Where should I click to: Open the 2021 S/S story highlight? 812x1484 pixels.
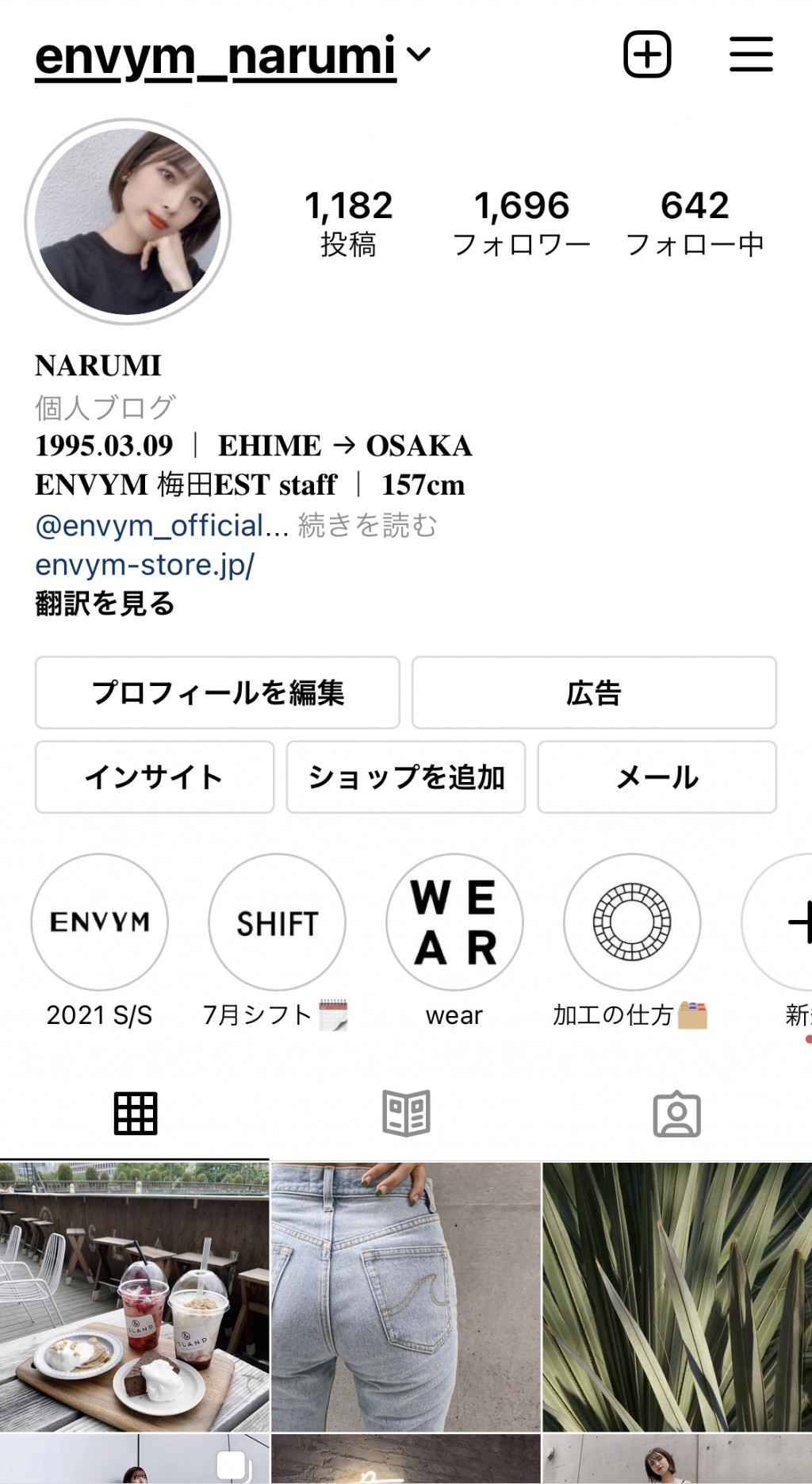(100, 922)
